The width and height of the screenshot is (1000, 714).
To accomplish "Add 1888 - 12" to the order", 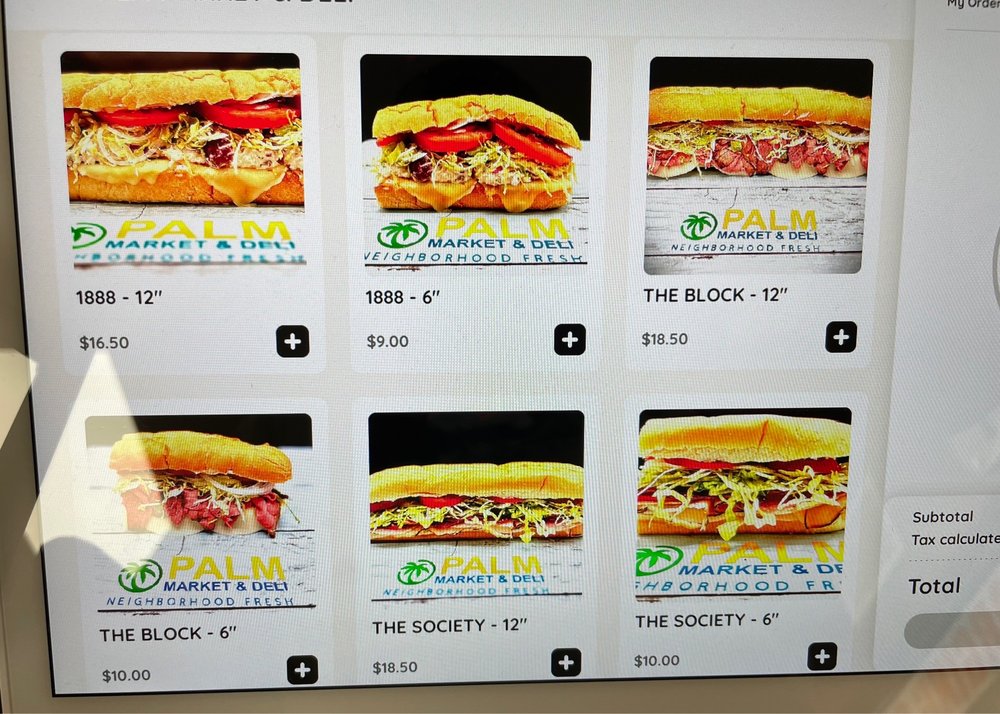I will [x=292, y=342].
